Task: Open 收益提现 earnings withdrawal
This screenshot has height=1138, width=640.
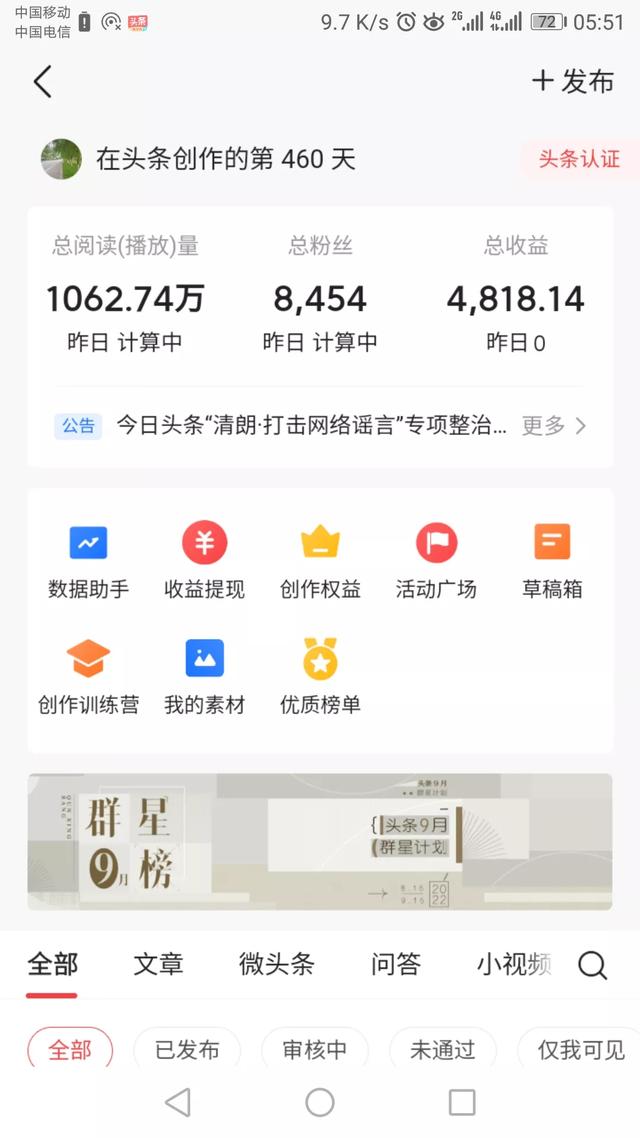Action: pyautogui.click(x=204, y=561)
